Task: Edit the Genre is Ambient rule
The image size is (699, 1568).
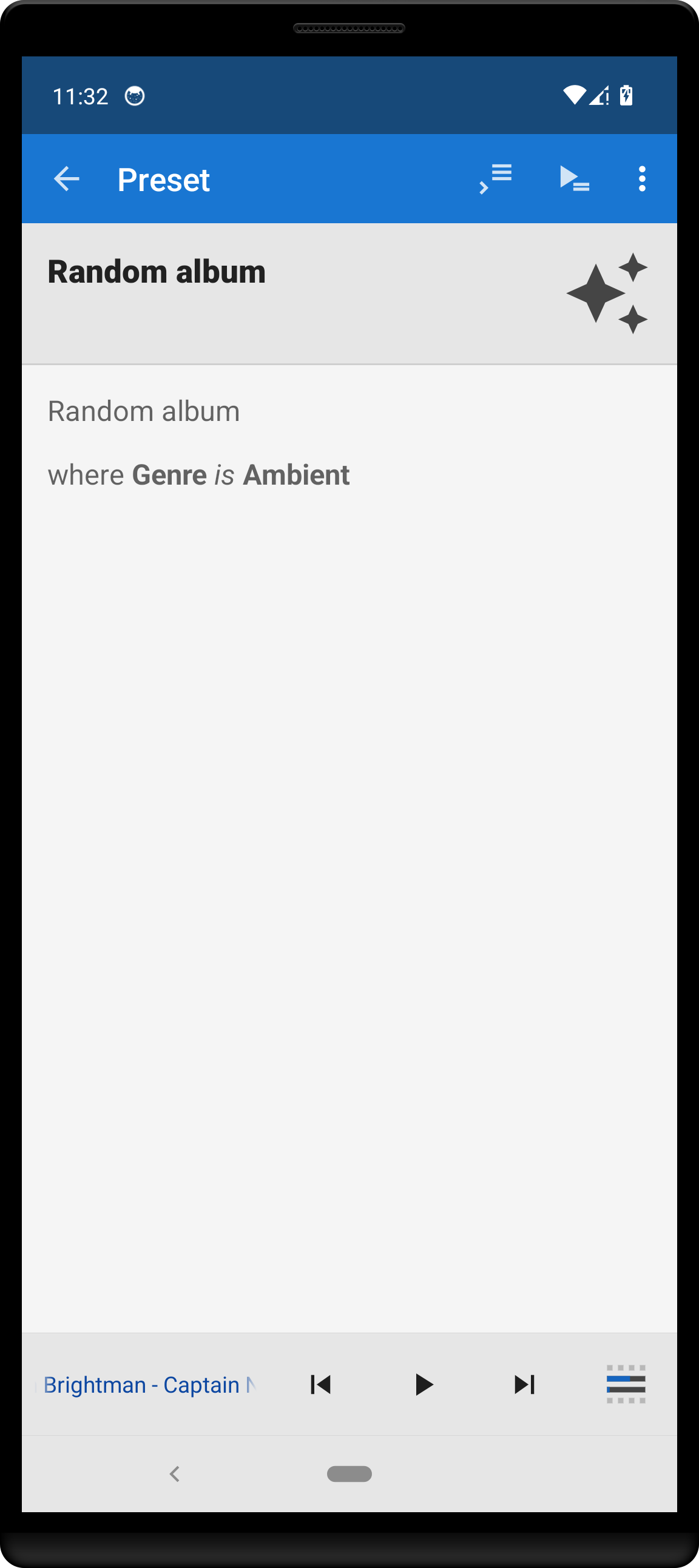Action: coord(198,475)
